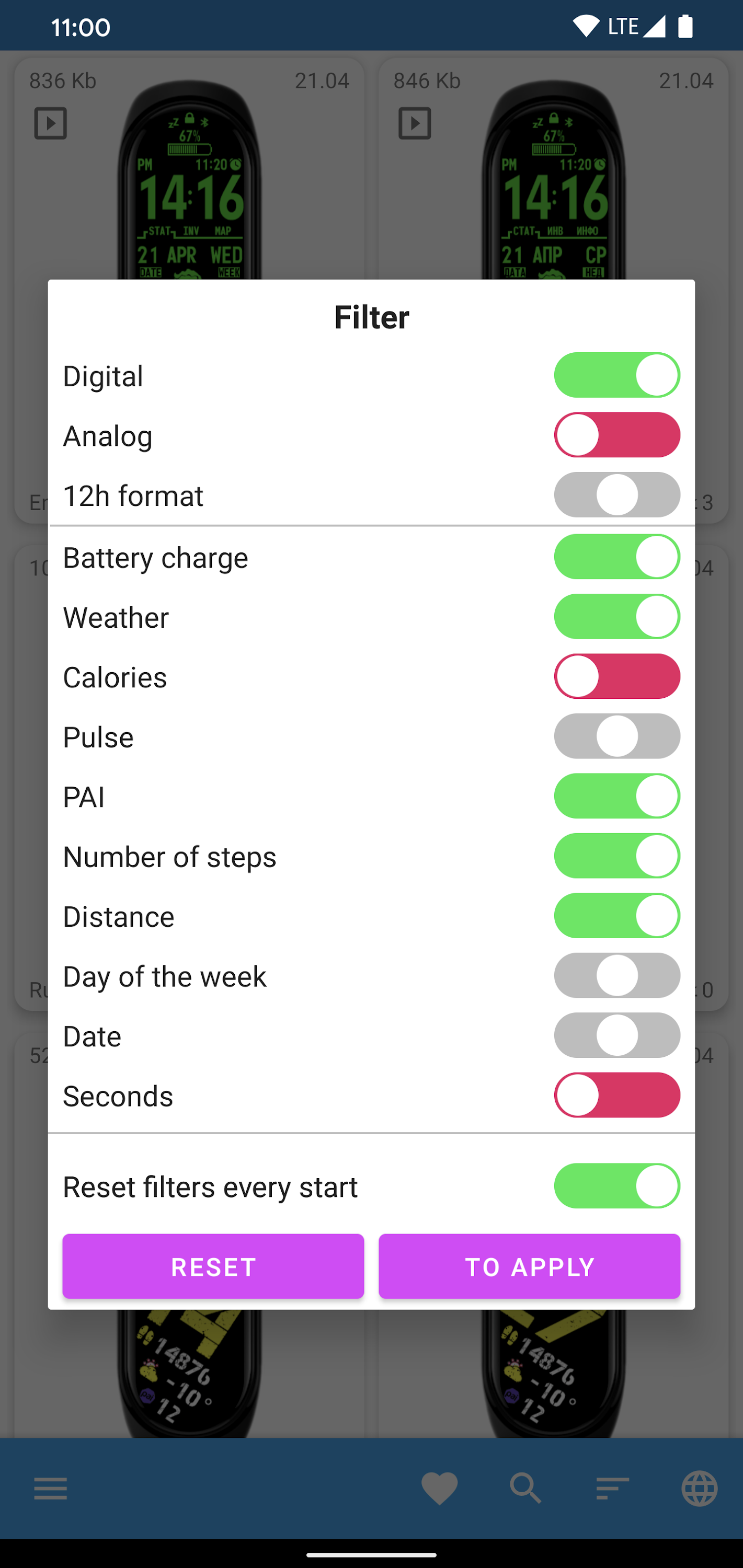
Task: Play the left watchface animation preview
Action: (x=51, y=123)
